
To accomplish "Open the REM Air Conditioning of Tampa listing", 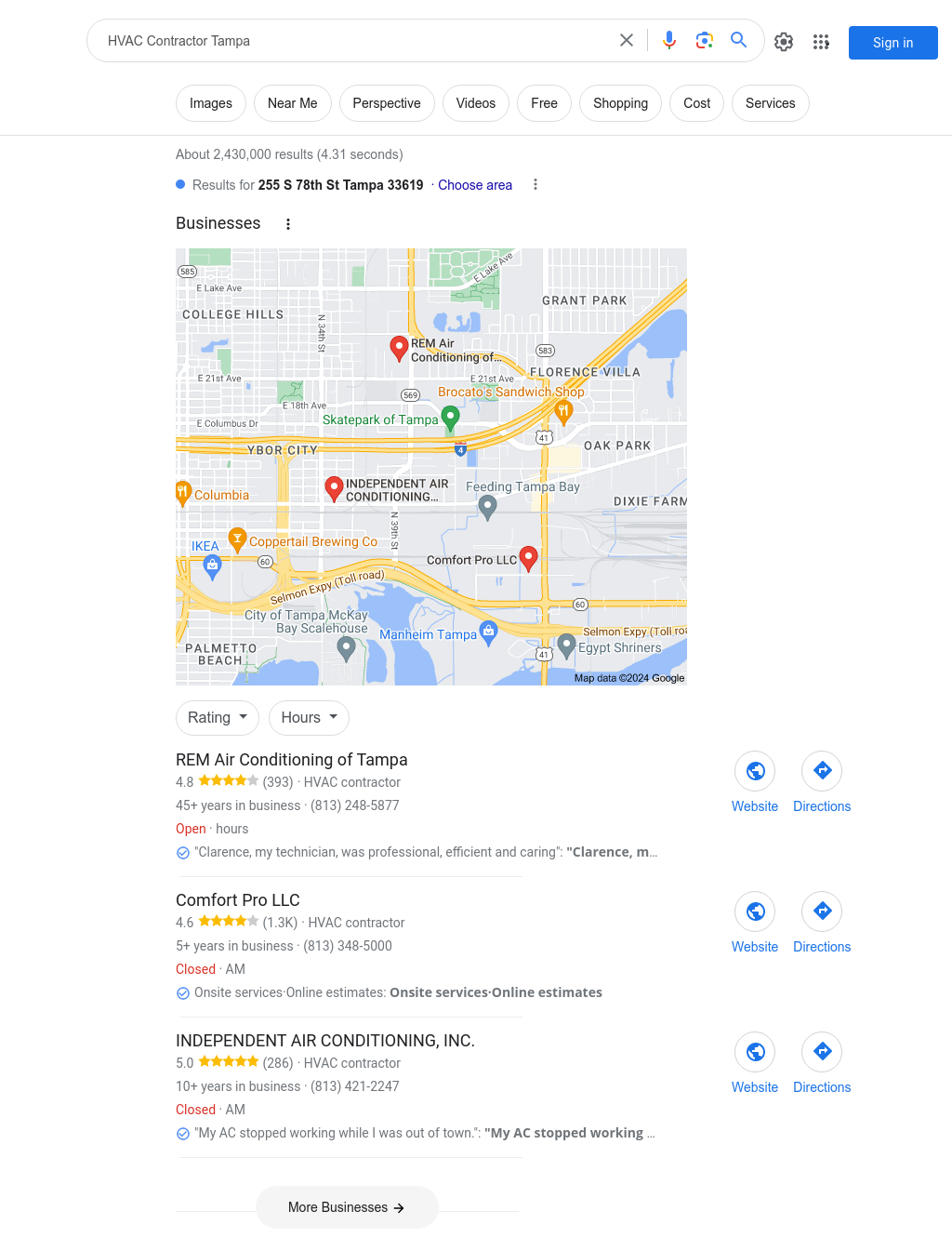I will coord(291,760).
